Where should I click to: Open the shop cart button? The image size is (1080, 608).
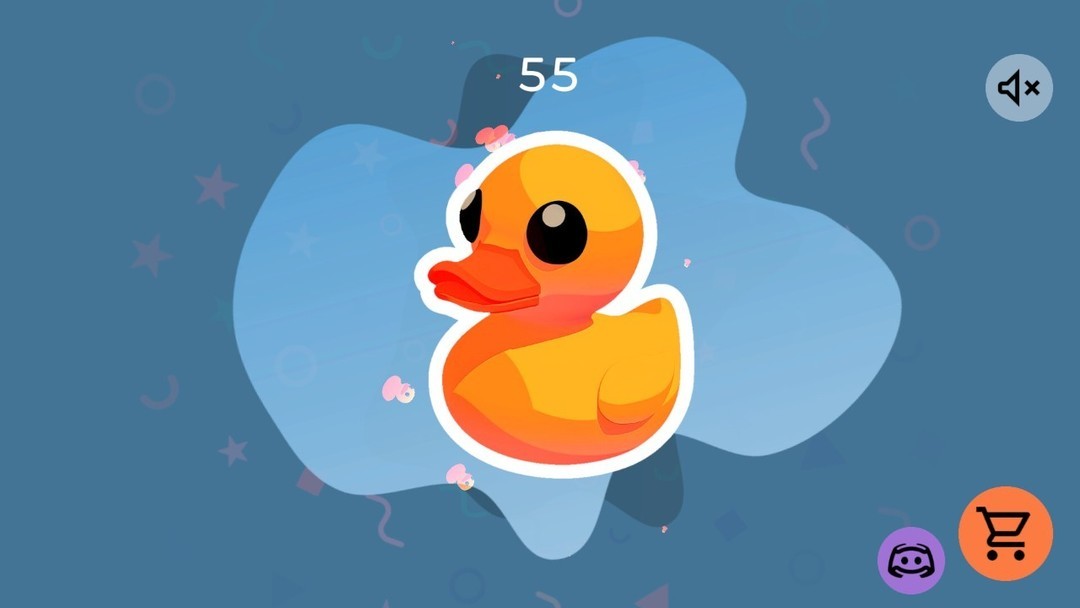[1005, 533]
